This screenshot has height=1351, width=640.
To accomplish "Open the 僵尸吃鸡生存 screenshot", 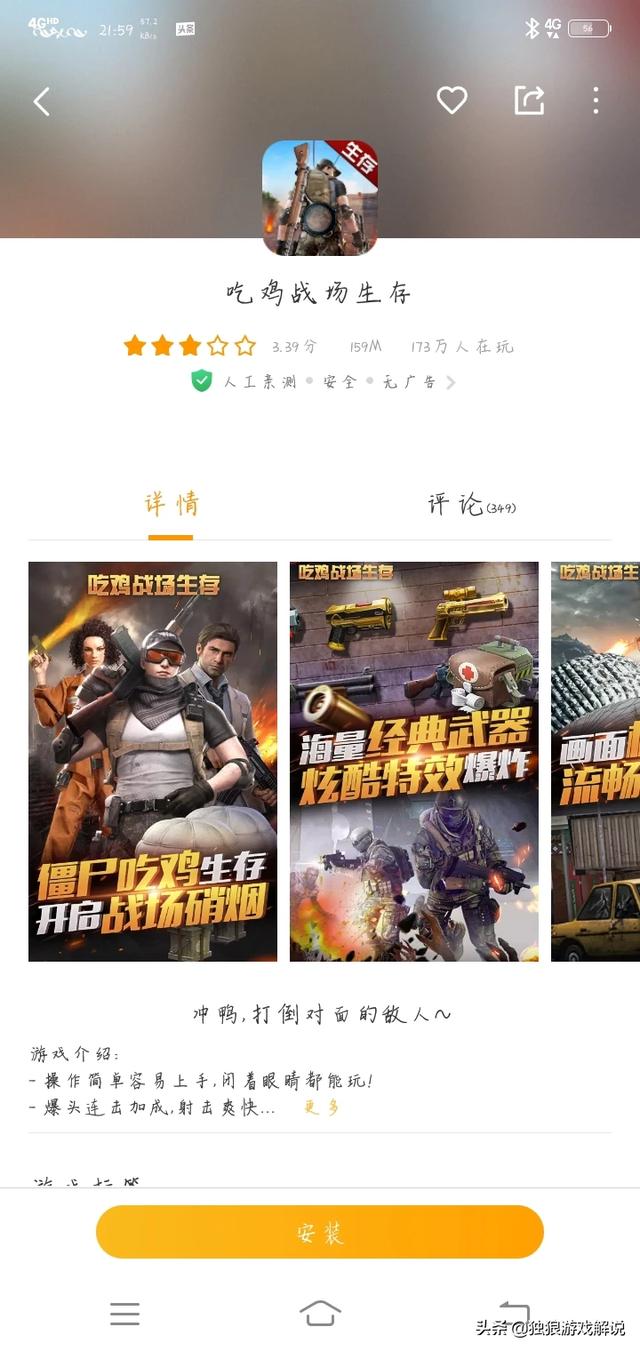I will tap(153, 761).
